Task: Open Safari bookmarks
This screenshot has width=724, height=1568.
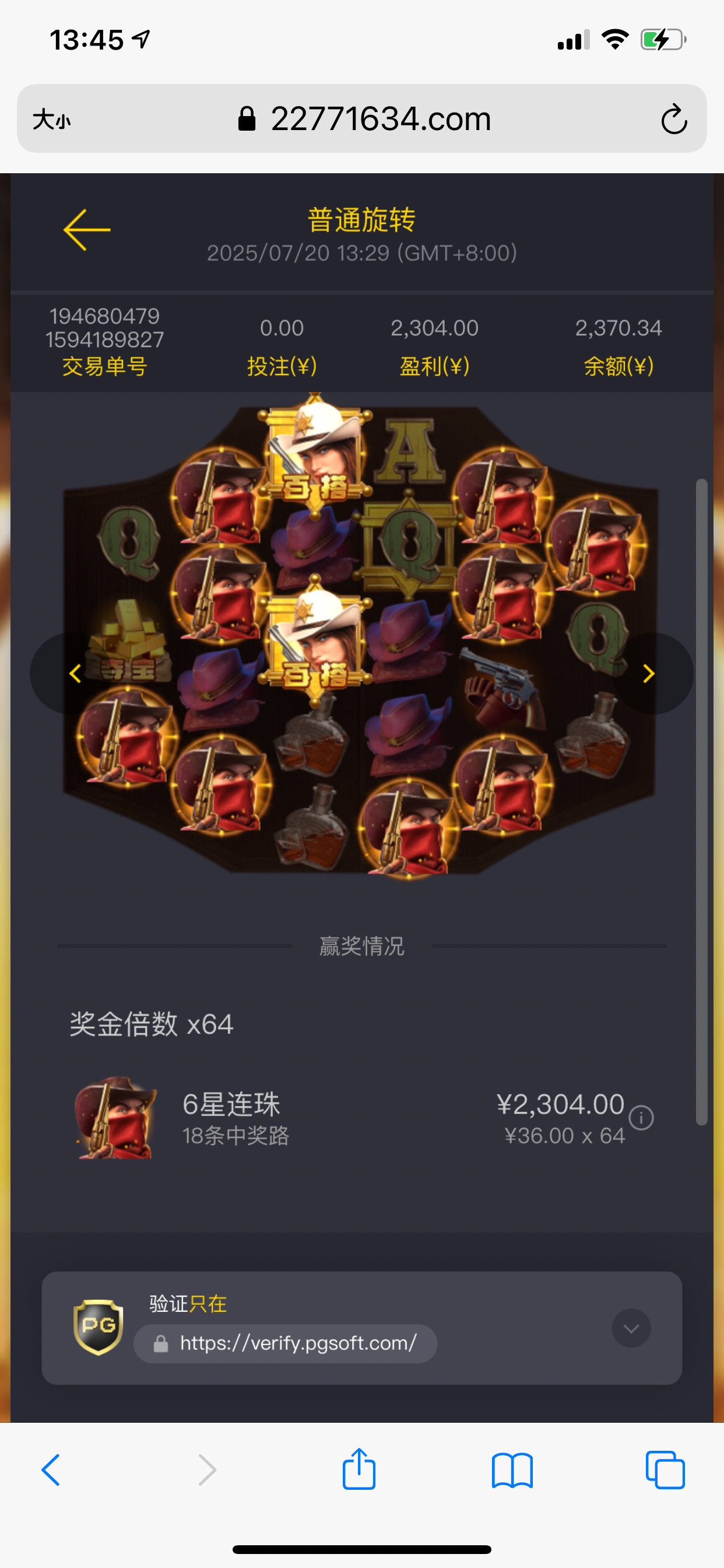Action: point(512,1471)
